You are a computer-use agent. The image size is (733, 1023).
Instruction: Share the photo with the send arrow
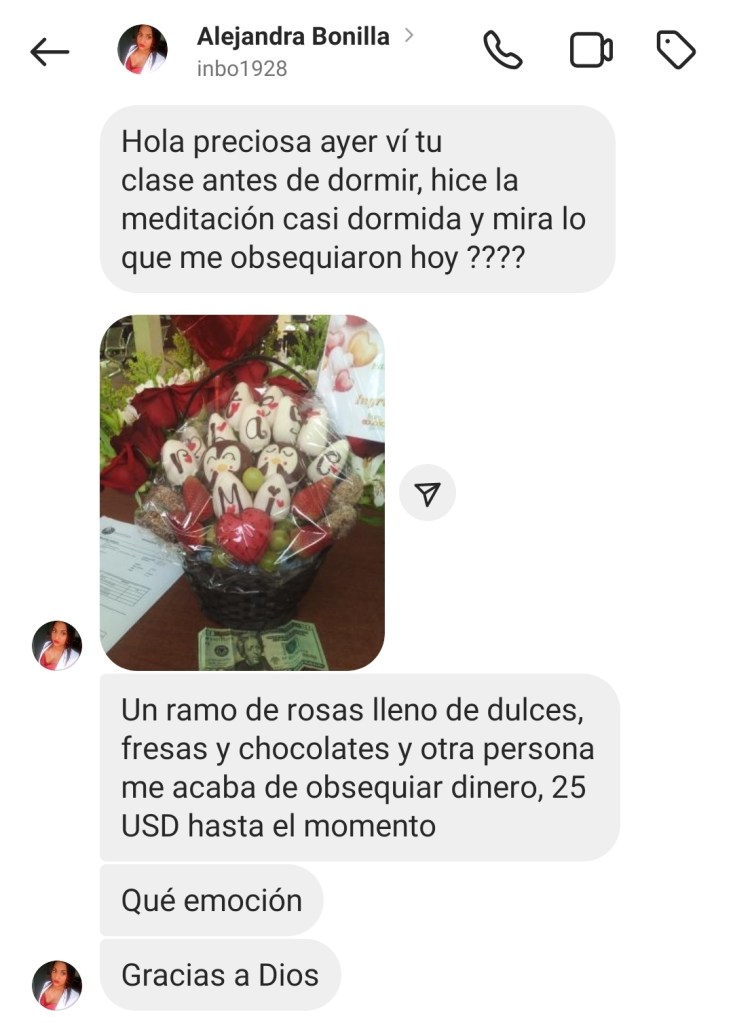[x=428, y=493]
